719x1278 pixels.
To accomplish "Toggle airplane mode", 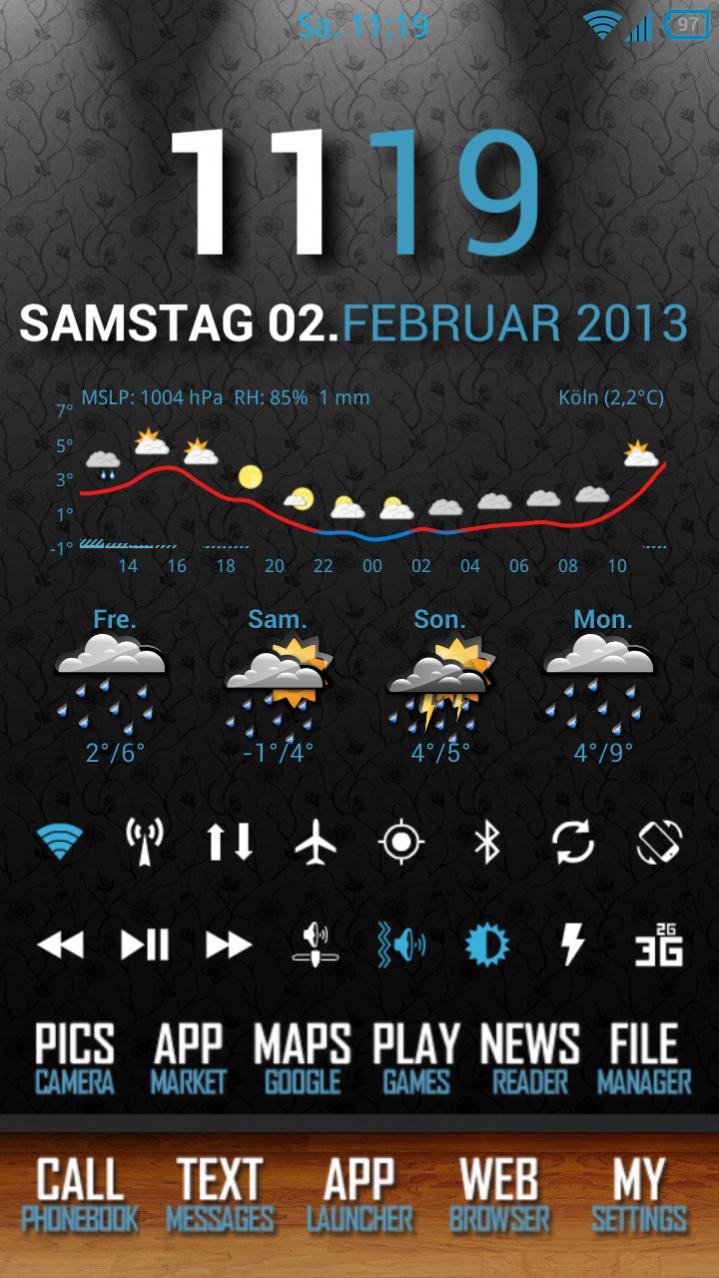I will click(316, 842).
